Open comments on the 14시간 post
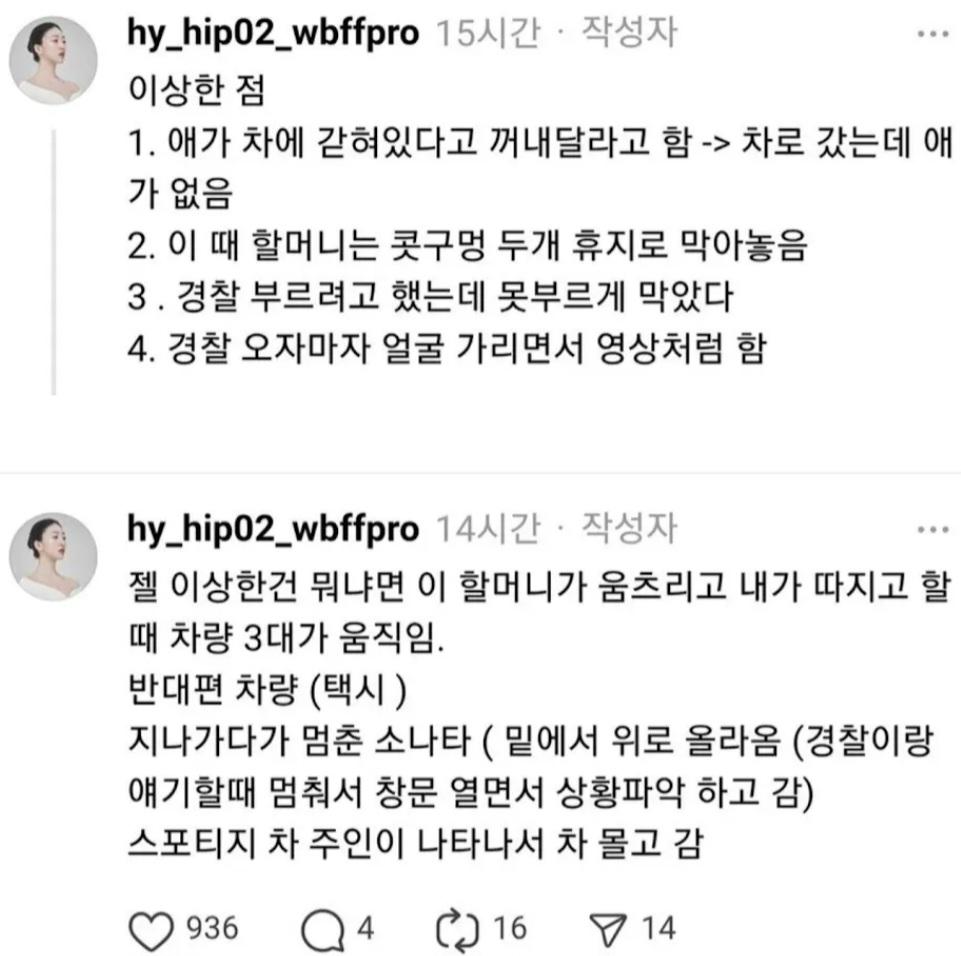The image size is (961, 956). pos(322,928)
